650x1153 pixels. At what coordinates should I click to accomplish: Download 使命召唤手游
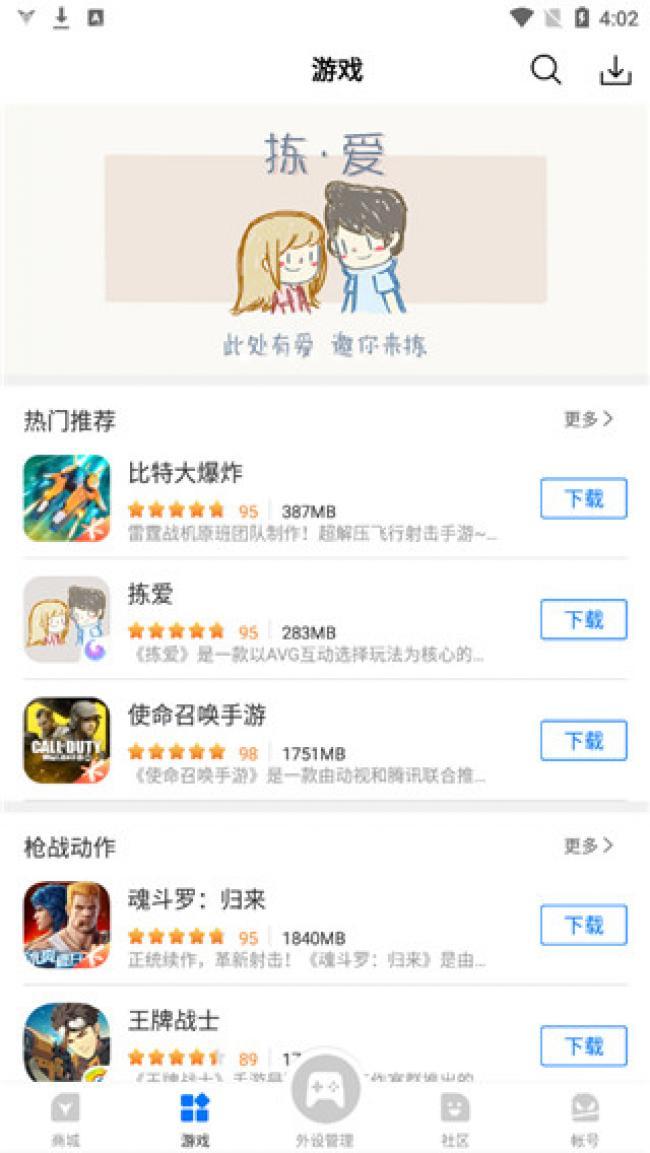pyautogui.click(x=583, y=740)
